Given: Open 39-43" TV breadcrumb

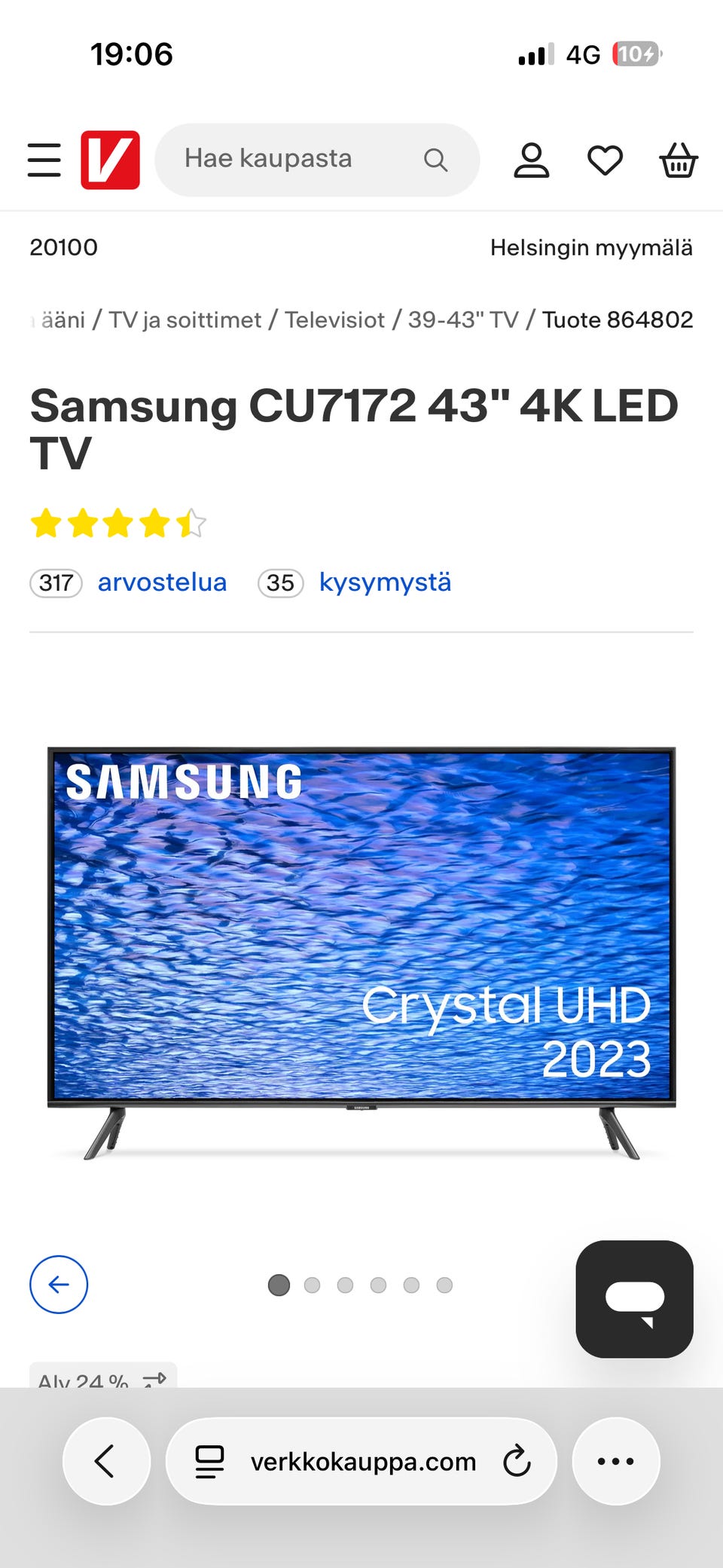Looking at the screenshot, I should click(462, 319).
